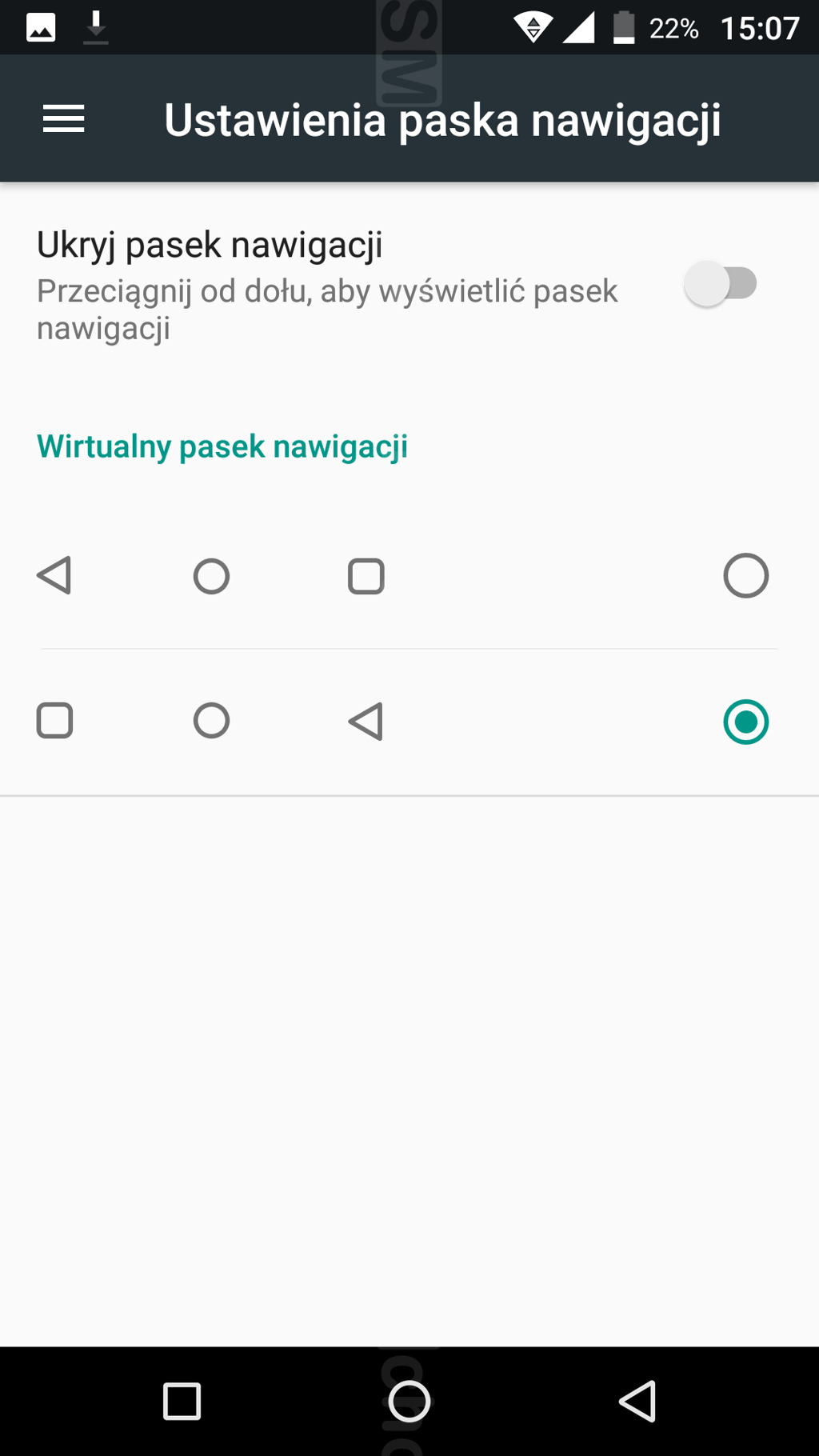Open the hamburger drawer menu
The image size is (819, 1456).
pyautogui.click(x=64, y=119)
